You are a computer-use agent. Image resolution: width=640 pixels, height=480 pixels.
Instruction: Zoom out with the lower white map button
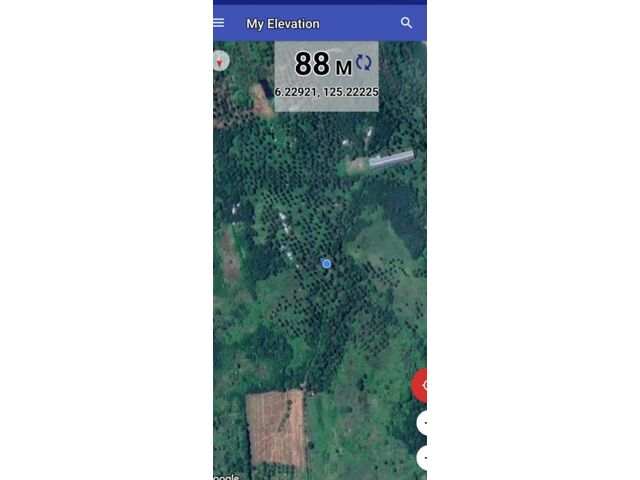pos(423,457)
